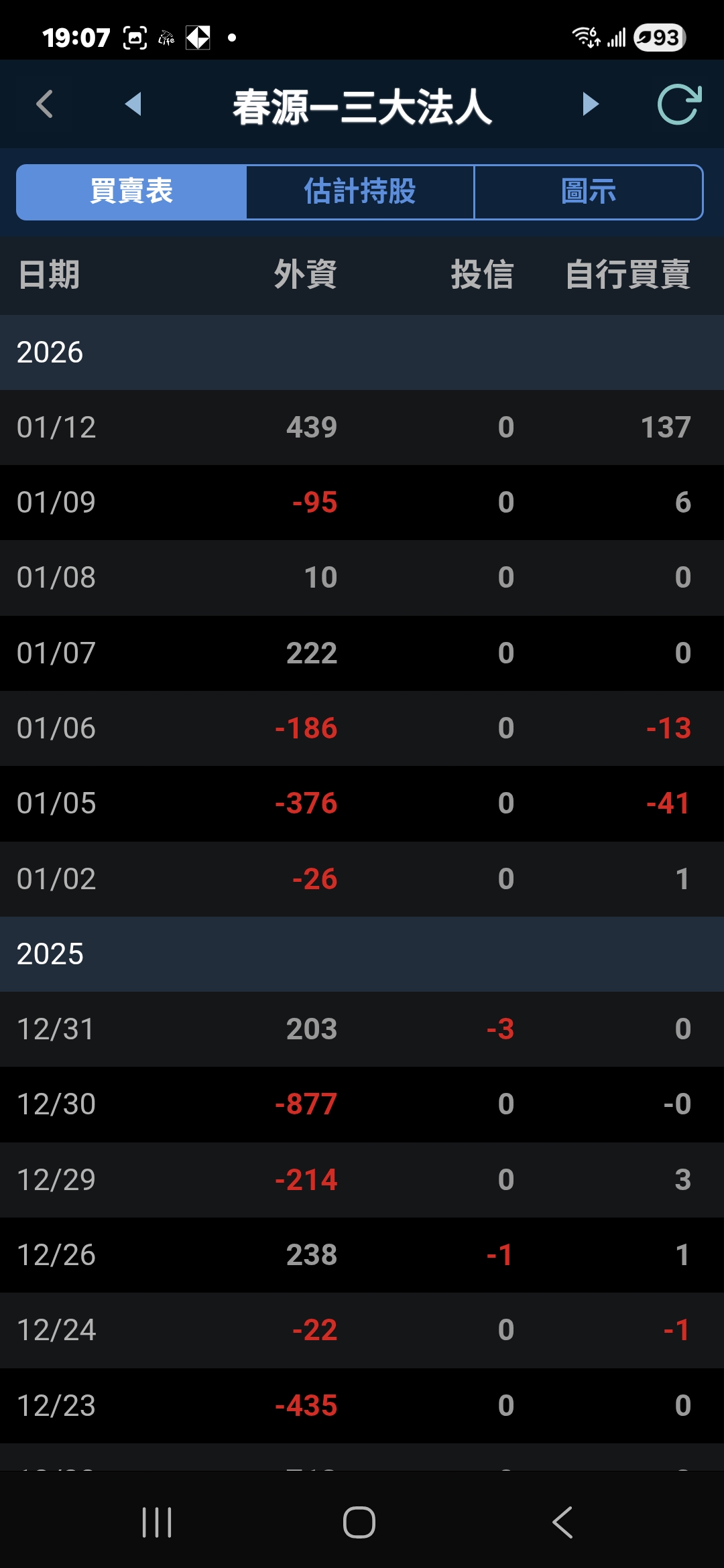Show the next stock with right triangle
The image size is (724, 1568).
pyautogui.click(x=590, y=104)
